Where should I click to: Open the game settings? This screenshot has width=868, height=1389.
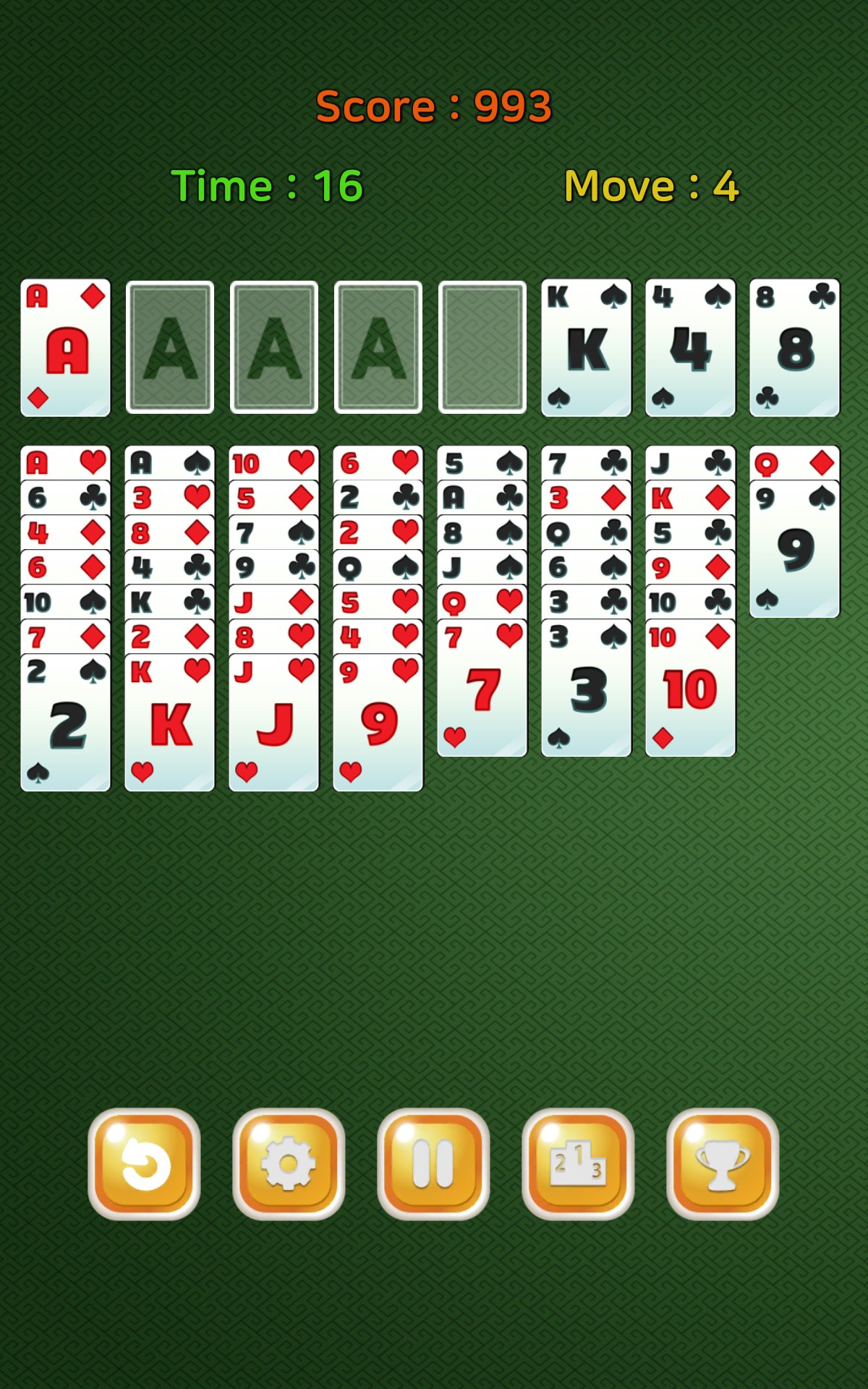pos(289,1164)
